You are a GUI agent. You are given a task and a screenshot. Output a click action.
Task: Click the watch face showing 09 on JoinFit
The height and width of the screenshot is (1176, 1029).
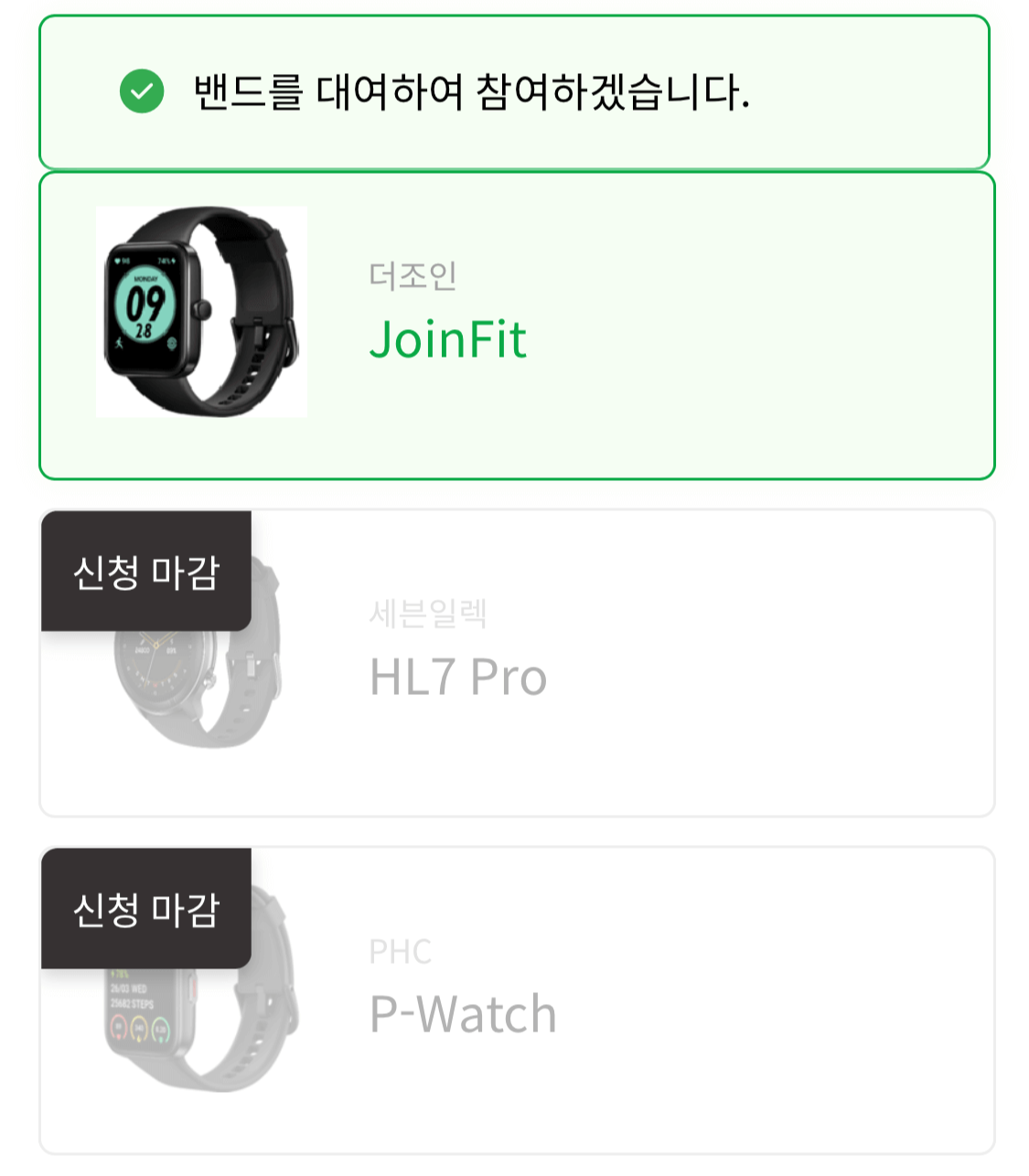(146, 304)
